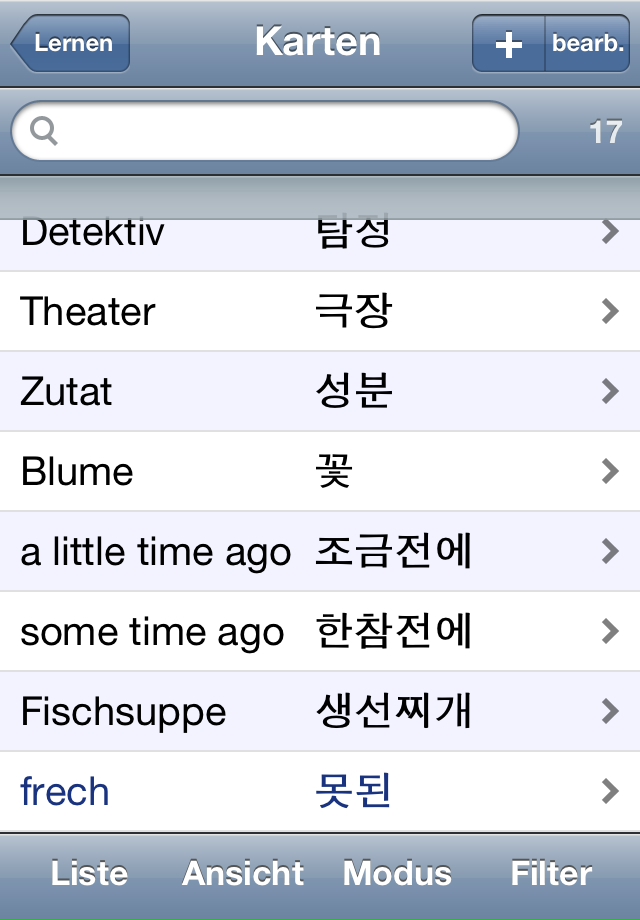
Task: Focus the card search field
Action: (x=265, y=131)
